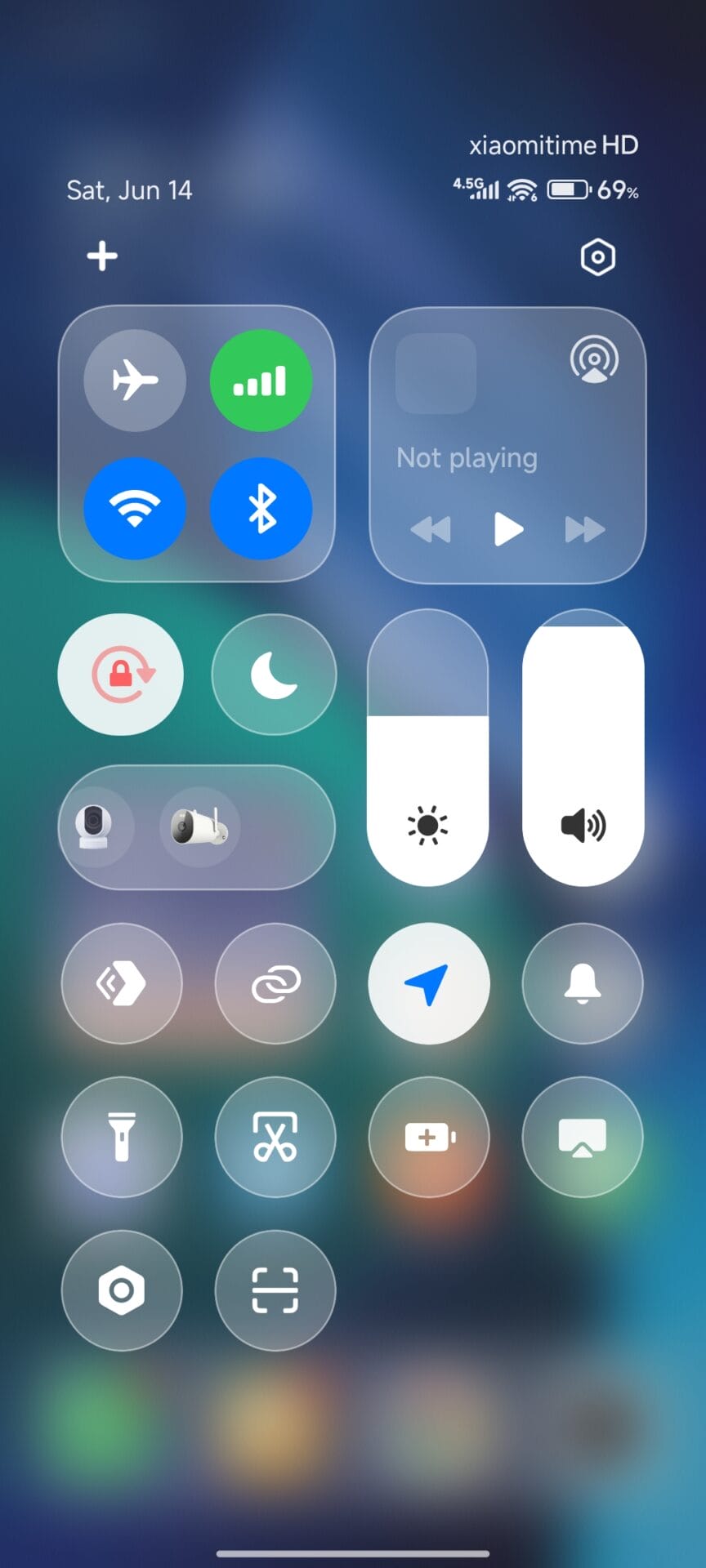Take a screenshot with the scissors tile
Screen dimensions: 706x1568
[275, 1137]
